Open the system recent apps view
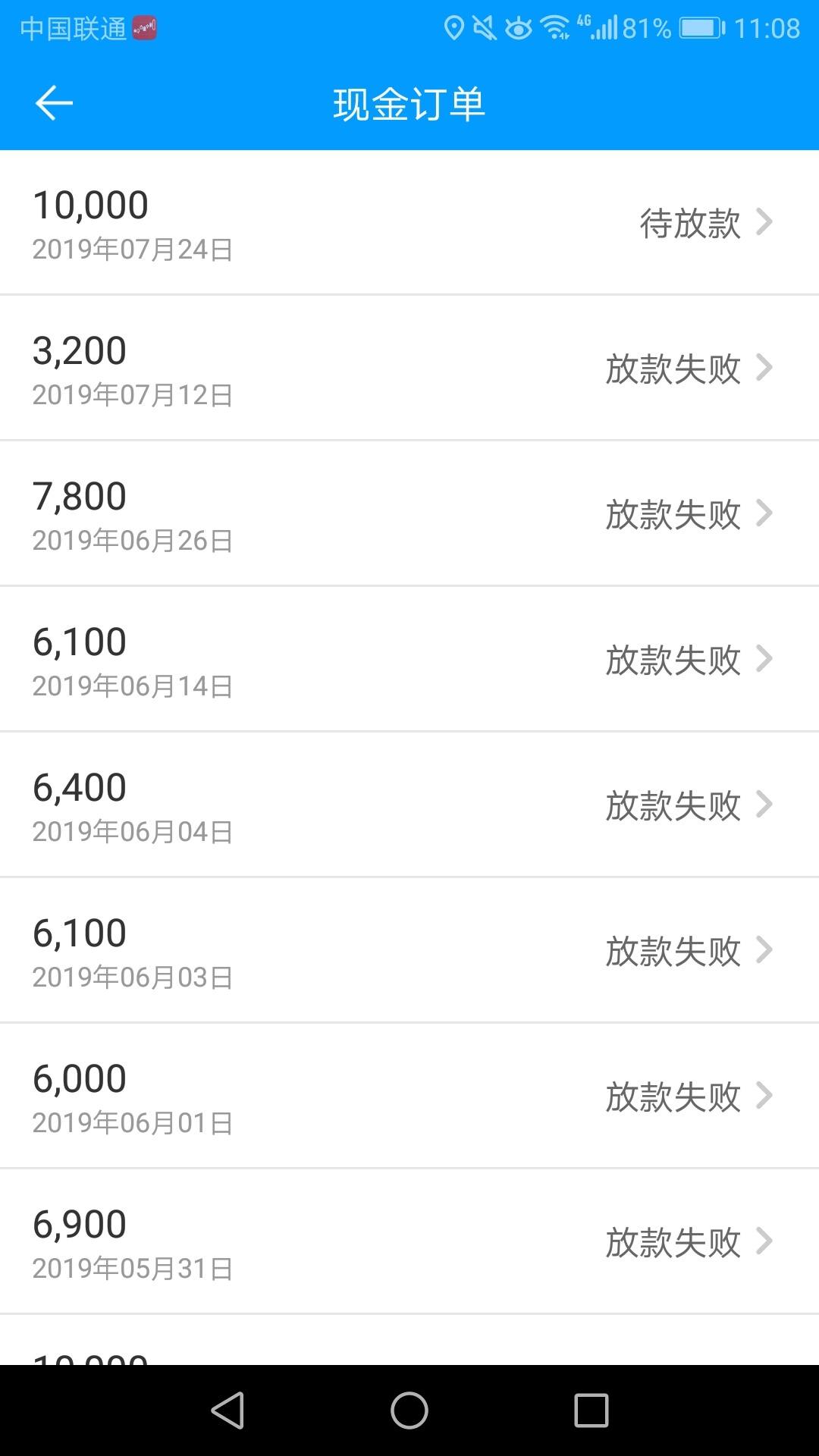This screenshot has width=819, height=1456. pyautogui.click(x=591, y=1410)
